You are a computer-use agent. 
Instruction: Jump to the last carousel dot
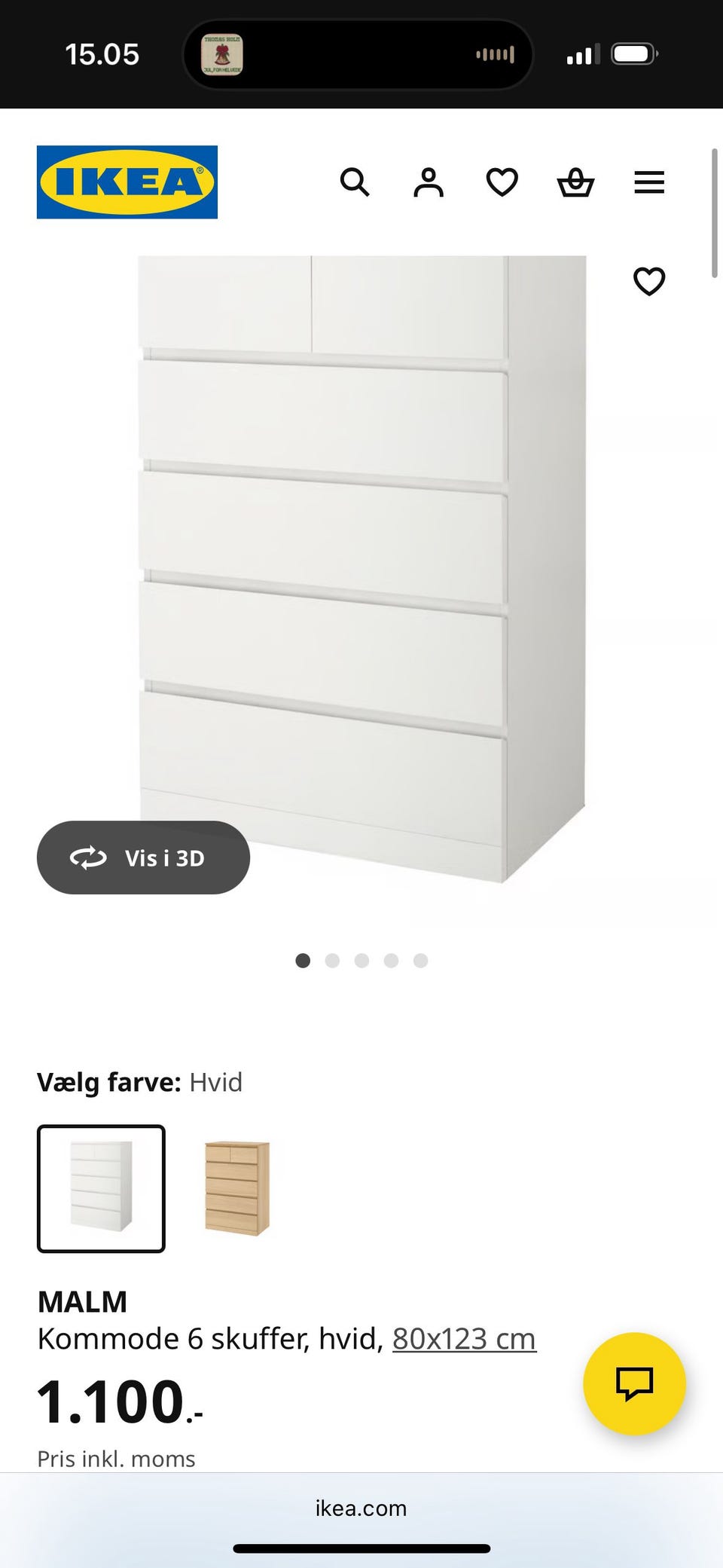(419, 961)
